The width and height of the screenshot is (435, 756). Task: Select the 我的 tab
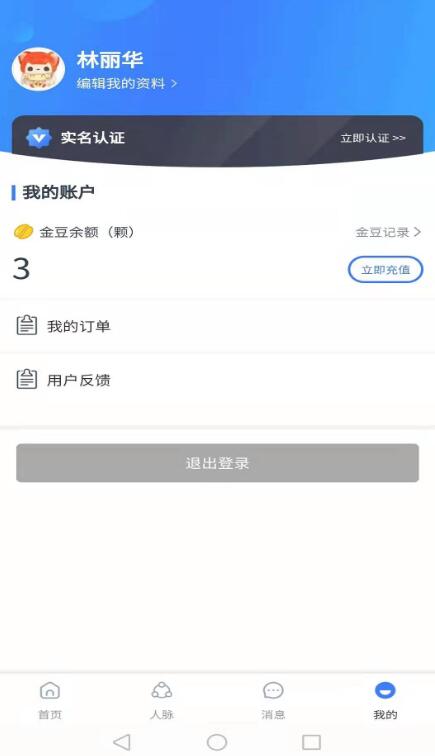pyautogui.click(x=385, y=701)
